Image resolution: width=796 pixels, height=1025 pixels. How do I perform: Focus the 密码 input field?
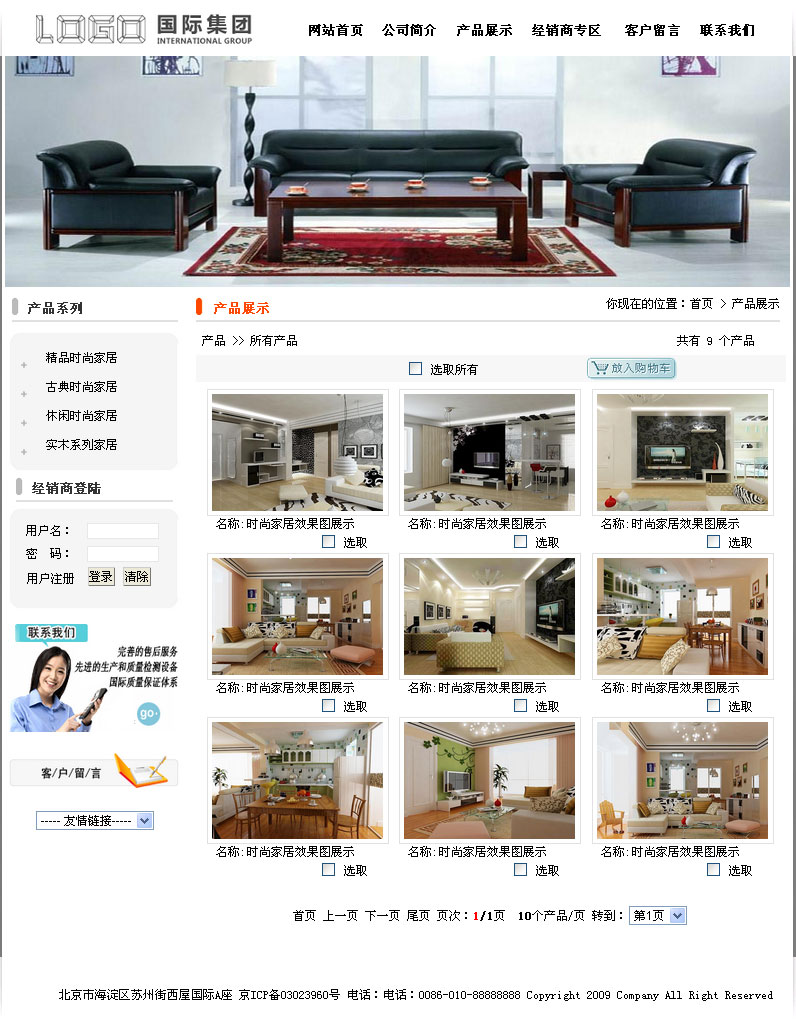click(122, 554)
